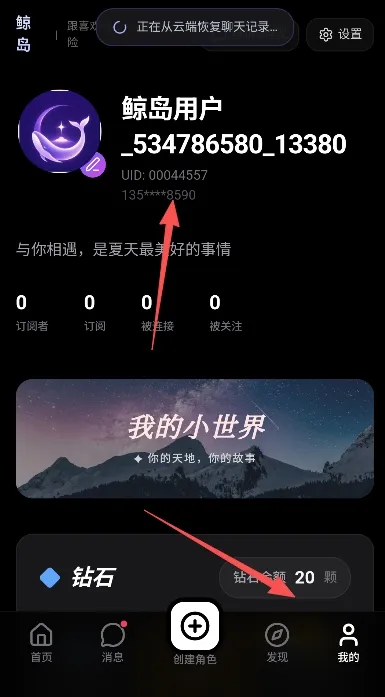The height and width of the screenshot is (697, 385).
Task: Open the 被关注 followers list
Action: (x=226, y=313)
